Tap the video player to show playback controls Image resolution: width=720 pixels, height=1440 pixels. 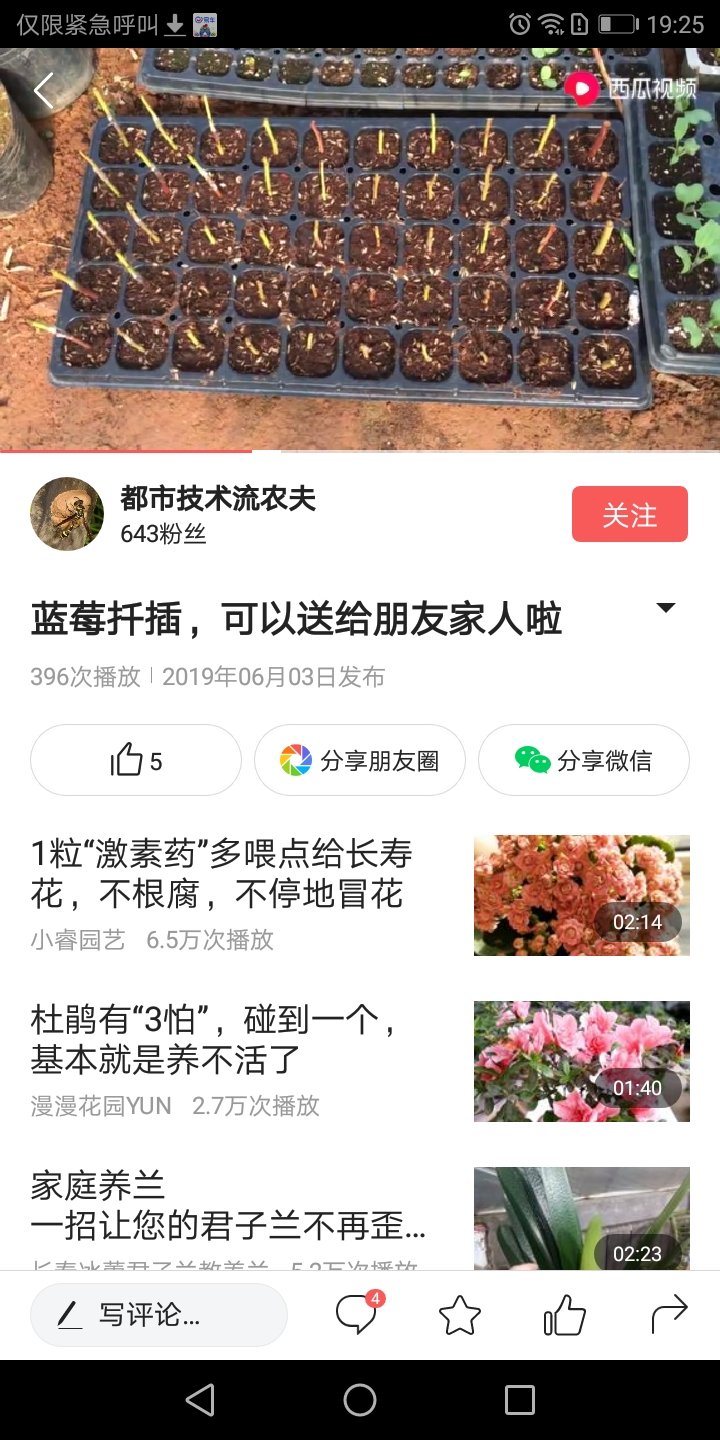(x=360, y=250)
